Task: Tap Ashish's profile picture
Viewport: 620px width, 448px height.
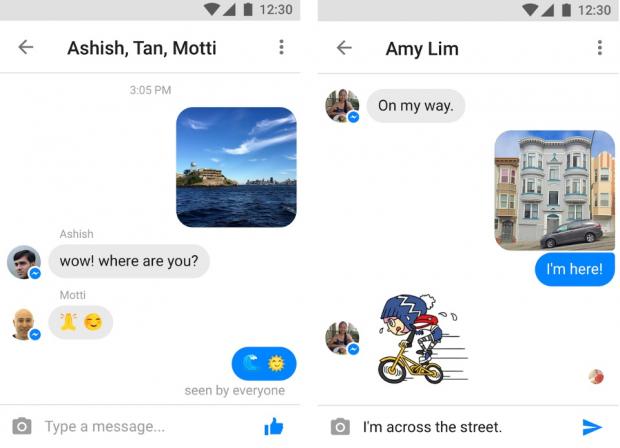Action: tap(24, 263)
